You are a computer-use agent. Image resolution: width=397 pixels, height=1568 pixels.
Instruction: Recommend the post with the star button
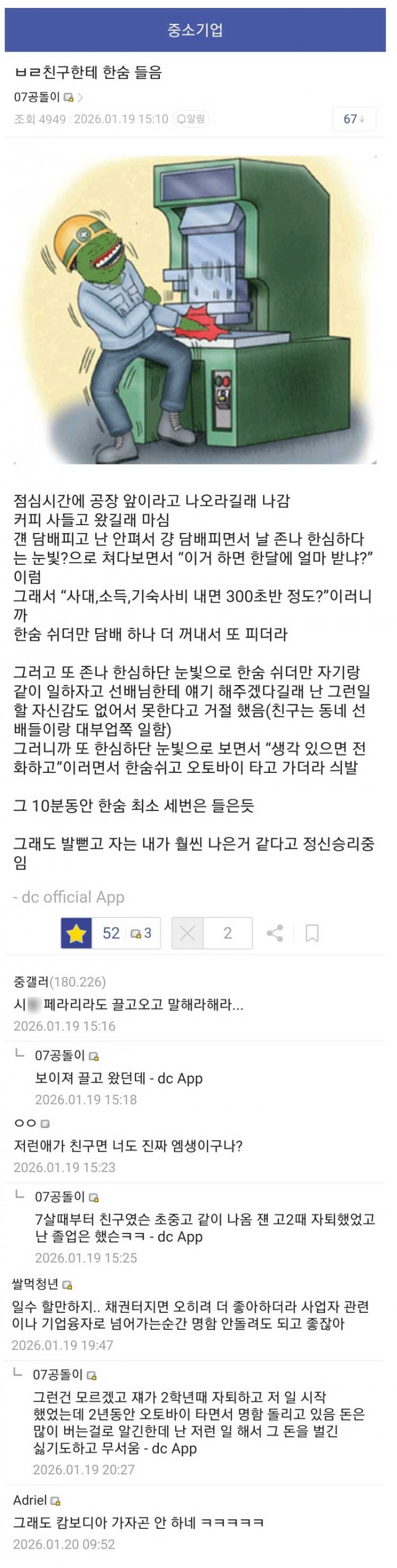[76, 932]
